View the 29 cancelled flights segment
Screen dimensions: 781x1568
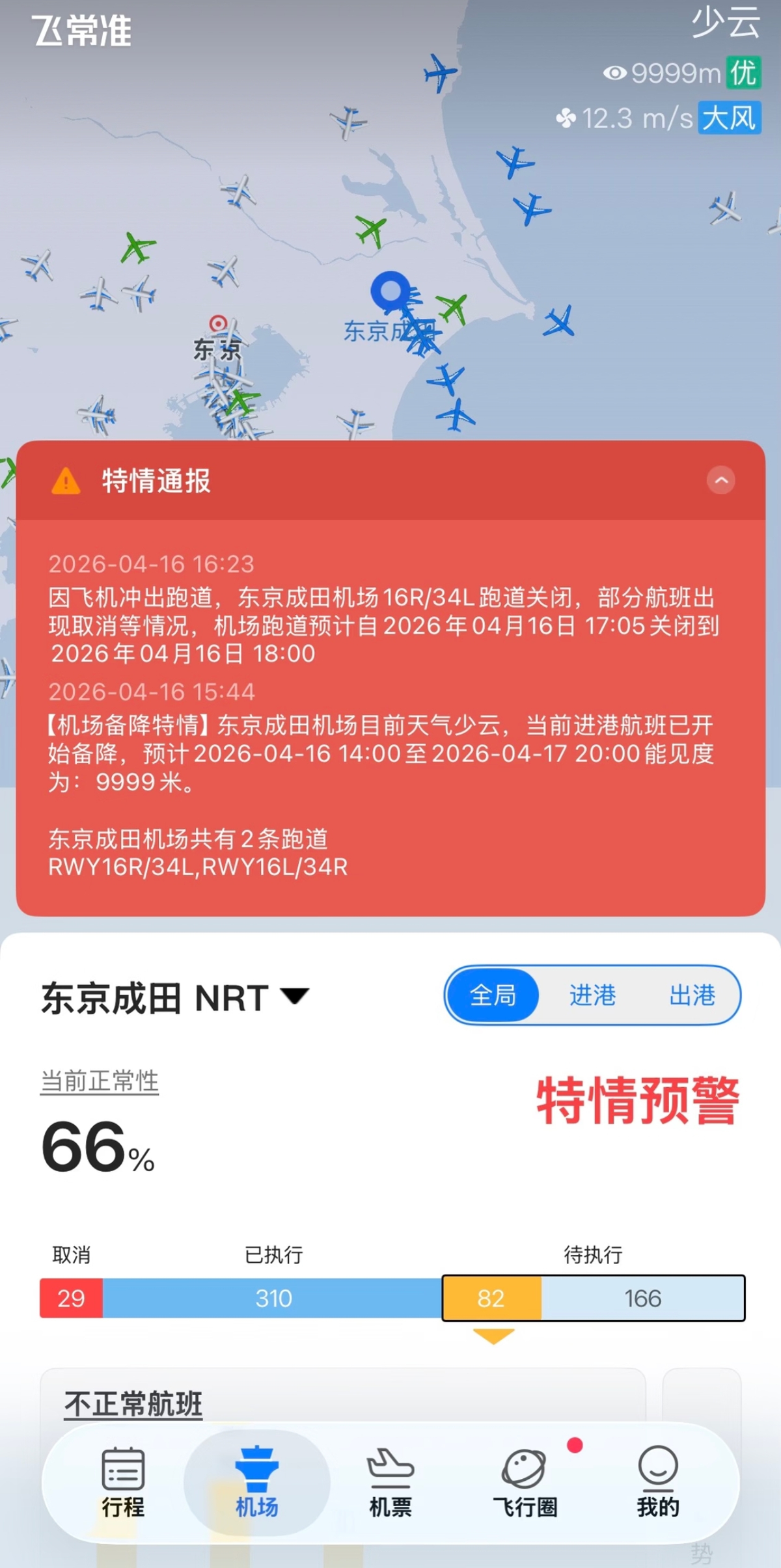coord(71,1299)
